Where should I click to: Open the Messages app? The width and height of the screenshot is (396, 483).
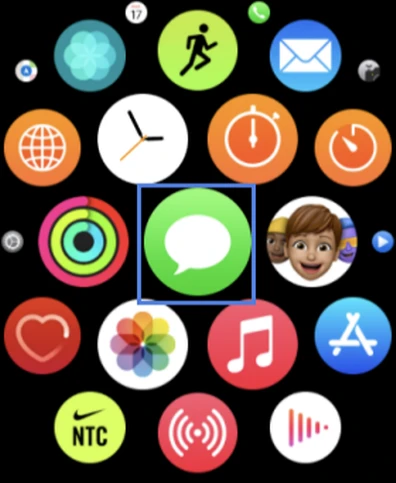(x=197, y=242)
